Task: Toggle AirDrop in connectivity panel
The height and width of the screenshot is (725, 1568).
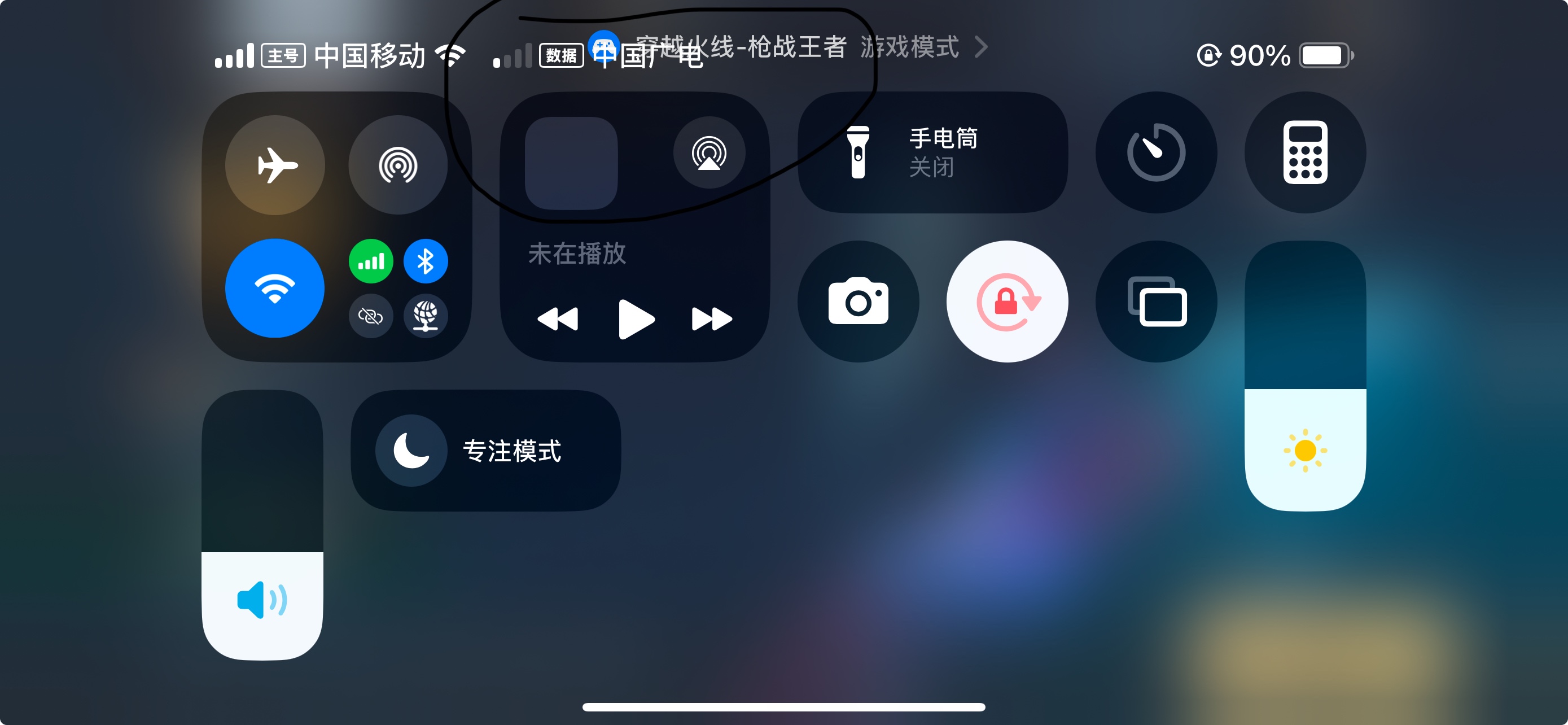Action: pos(397,165)
